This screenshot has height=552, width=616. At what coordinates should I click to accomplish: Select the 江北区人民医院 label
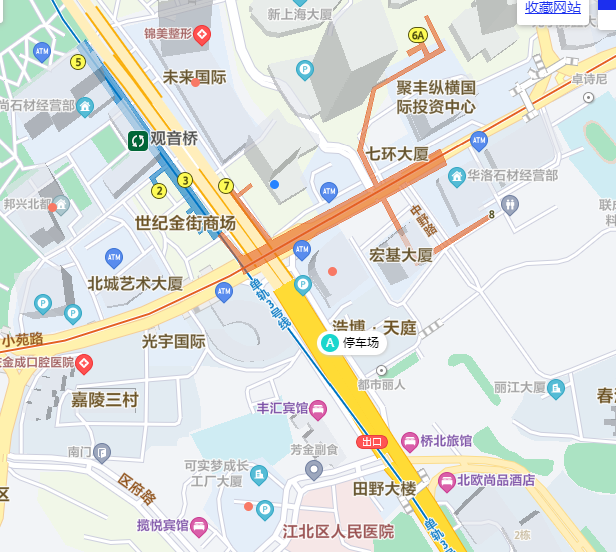338,531
